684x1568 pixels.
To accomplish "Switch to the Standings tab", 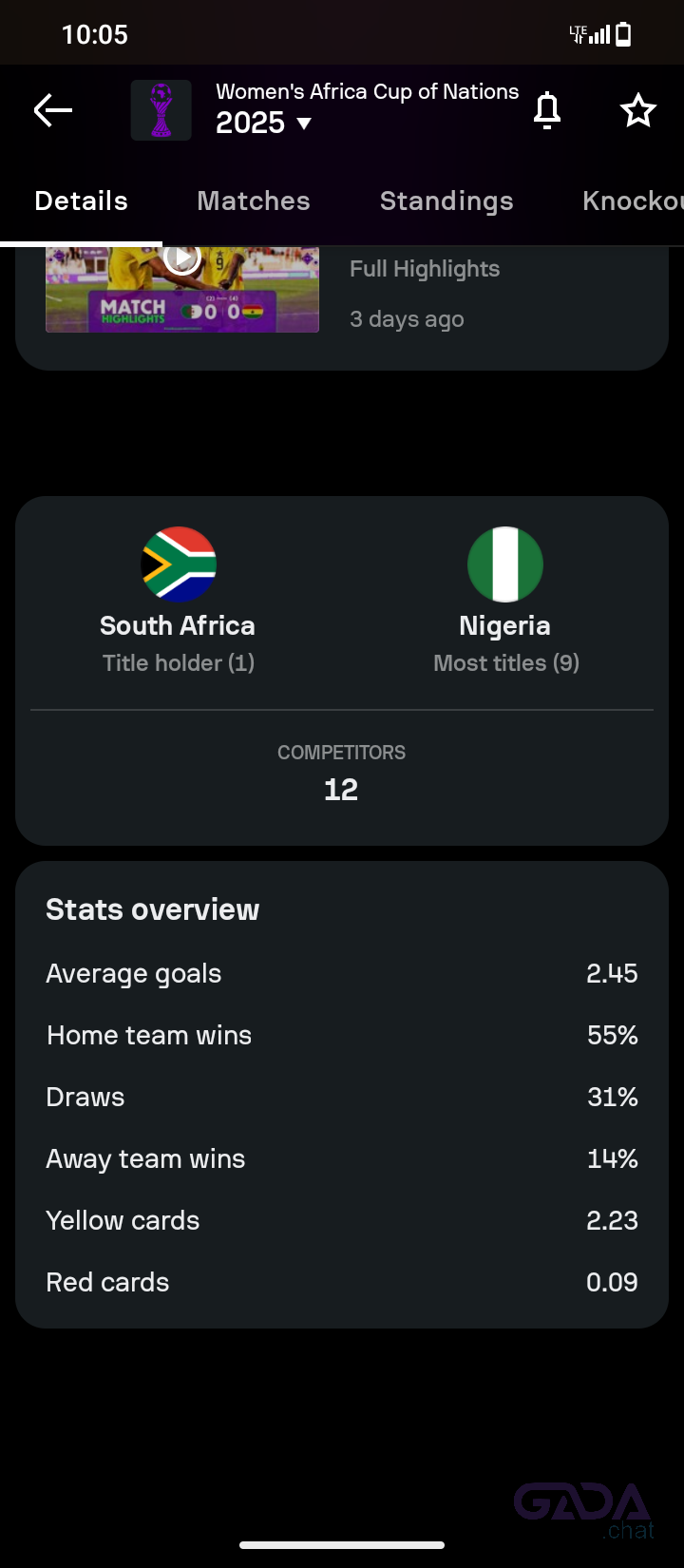I will coord(446,201).
